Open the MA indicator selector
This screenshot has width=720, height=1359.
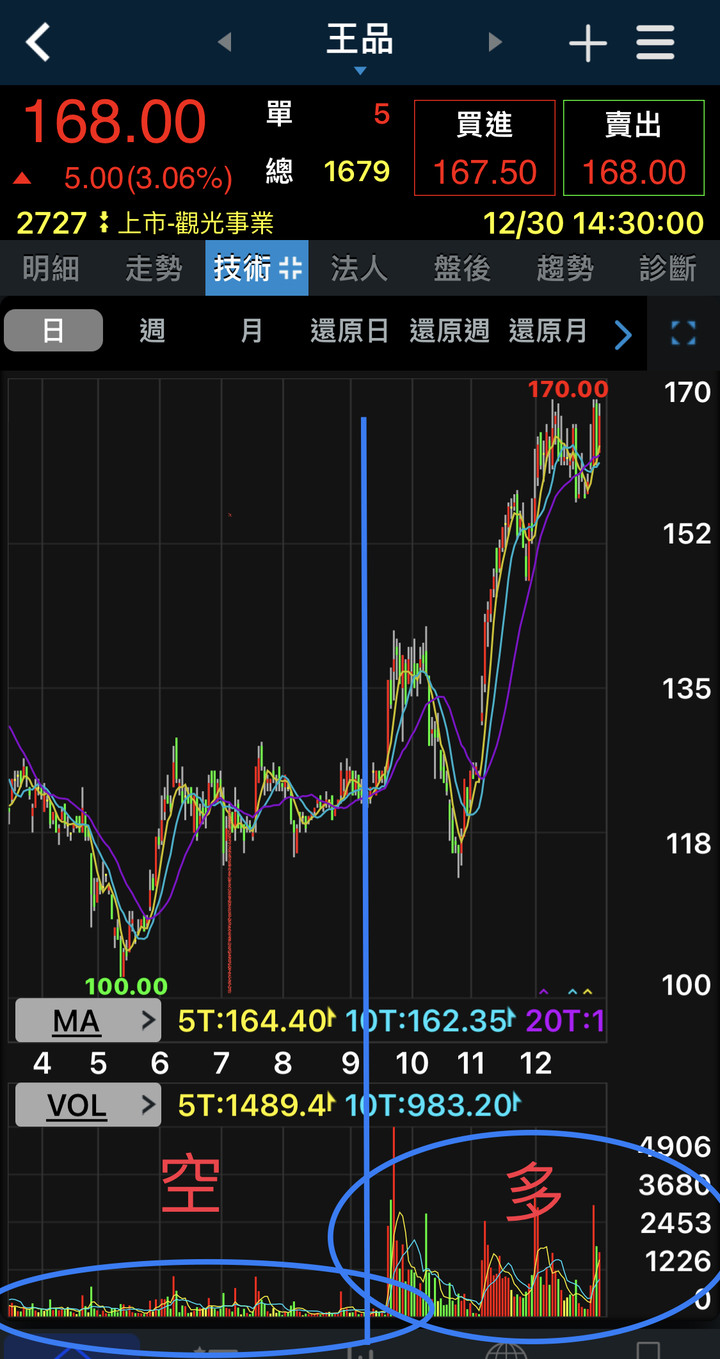pos(88,1021)
